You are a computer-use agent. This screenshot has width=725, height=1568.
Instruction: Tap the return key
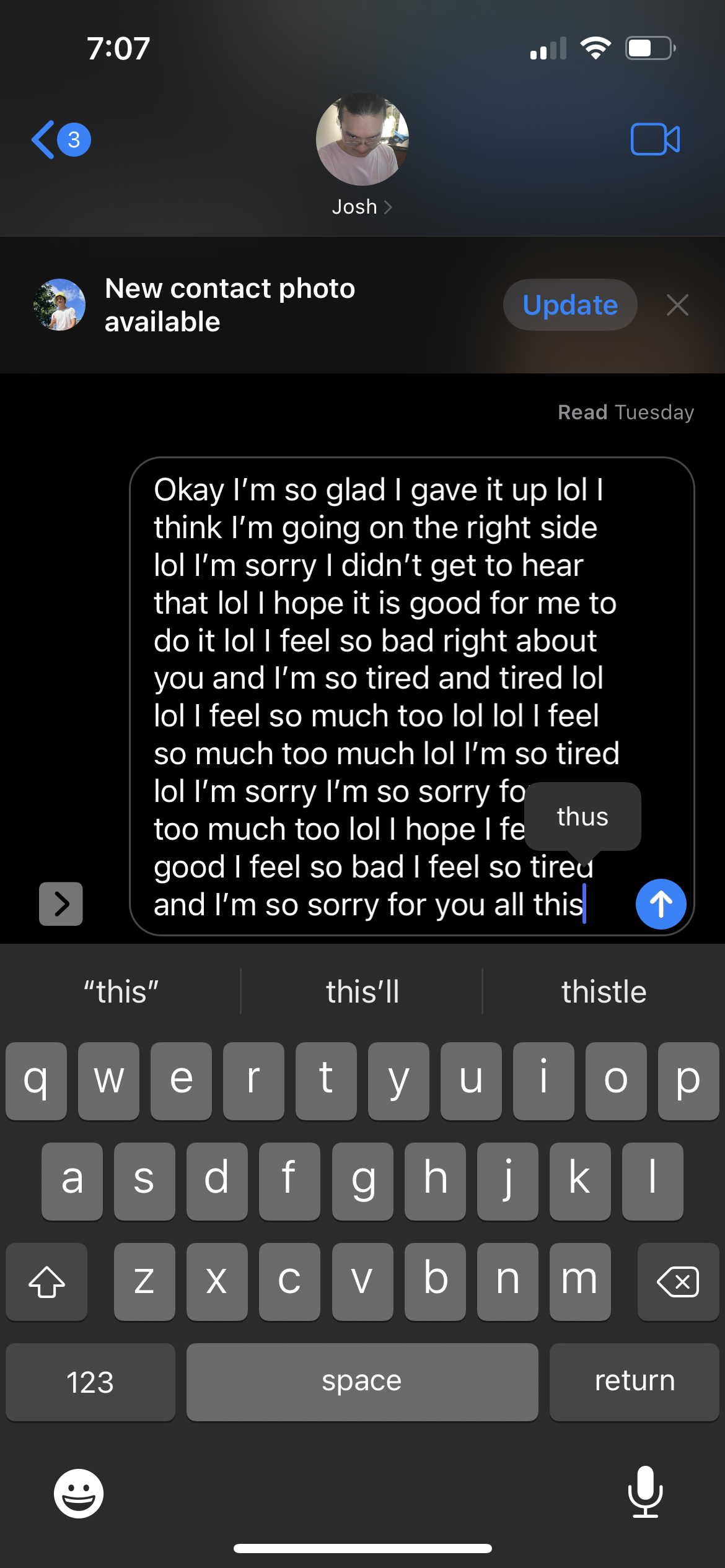(635, 1382)
